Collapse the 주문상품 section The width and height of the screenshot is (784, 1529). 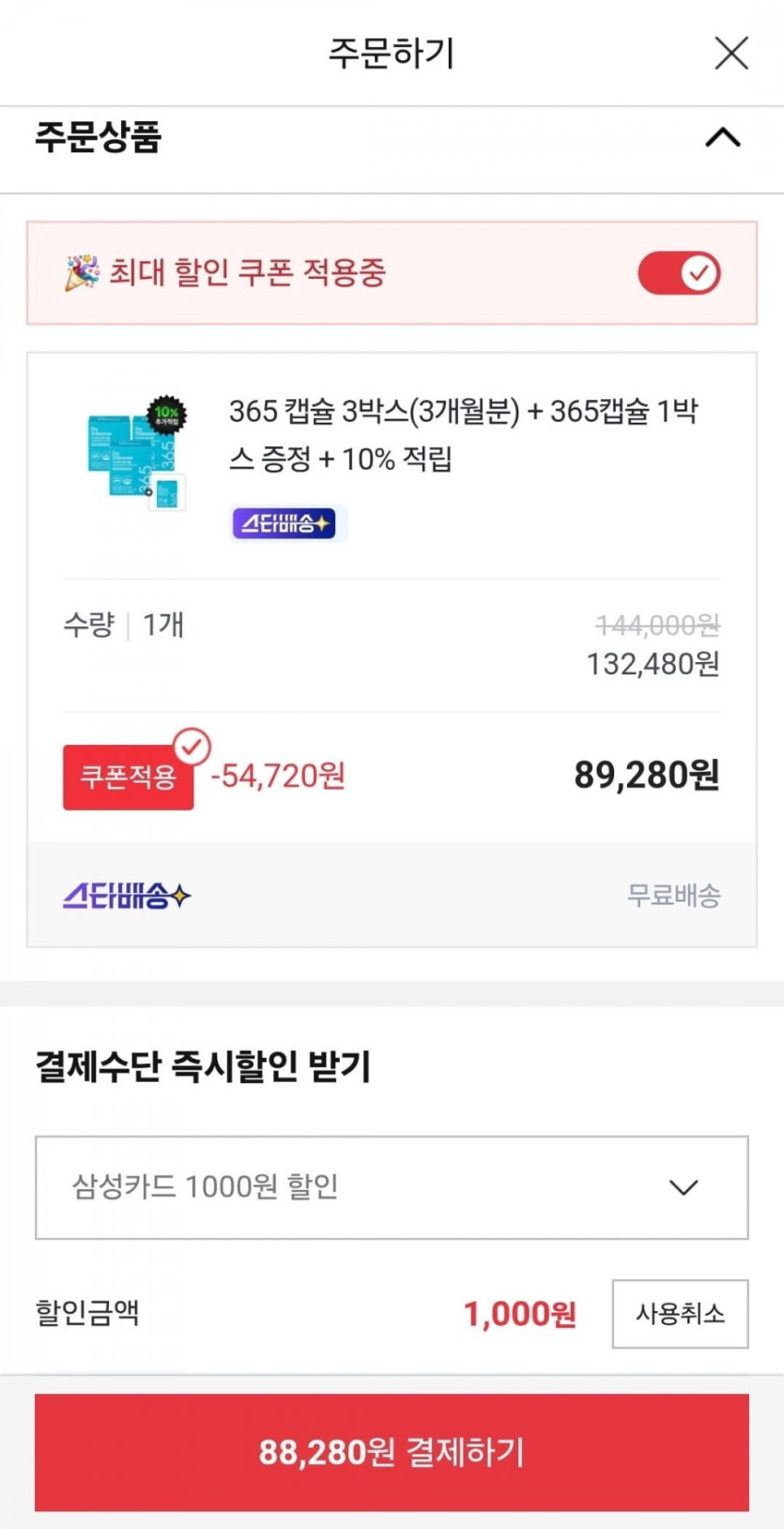click(722, 138)
